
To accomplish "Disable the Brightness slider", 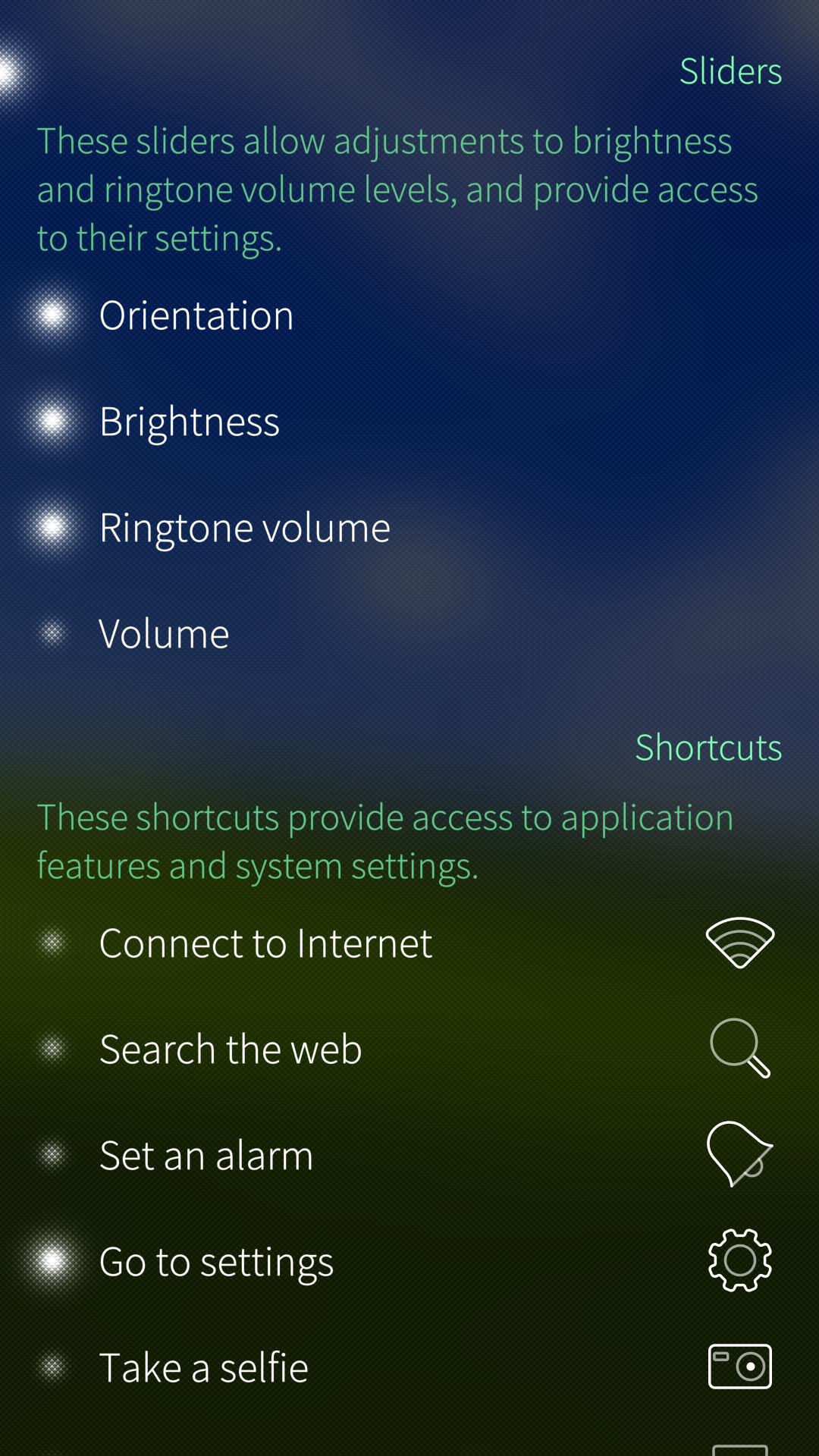I will click(x=409, y=422).
